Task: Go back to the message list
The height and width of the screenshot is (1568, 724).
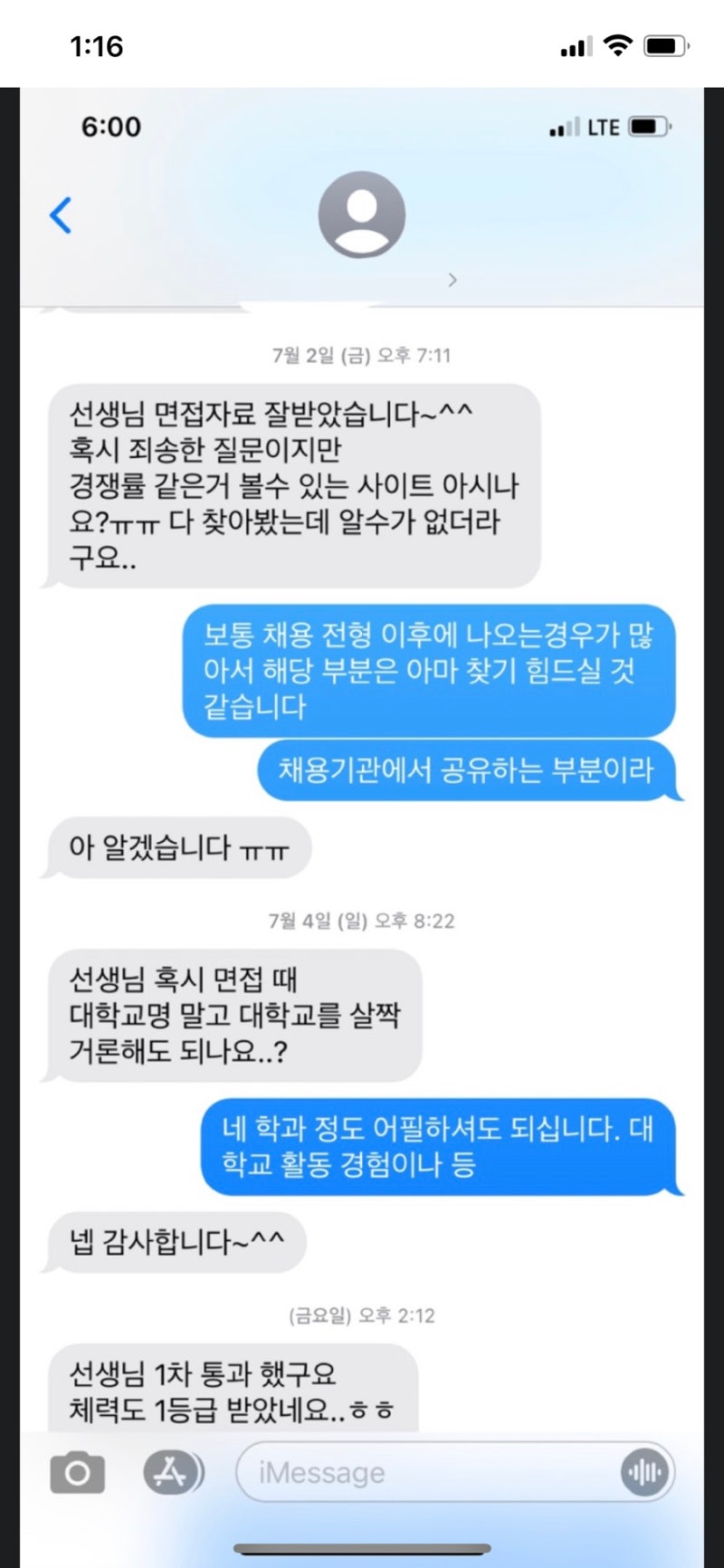Action: click(61, 215)
